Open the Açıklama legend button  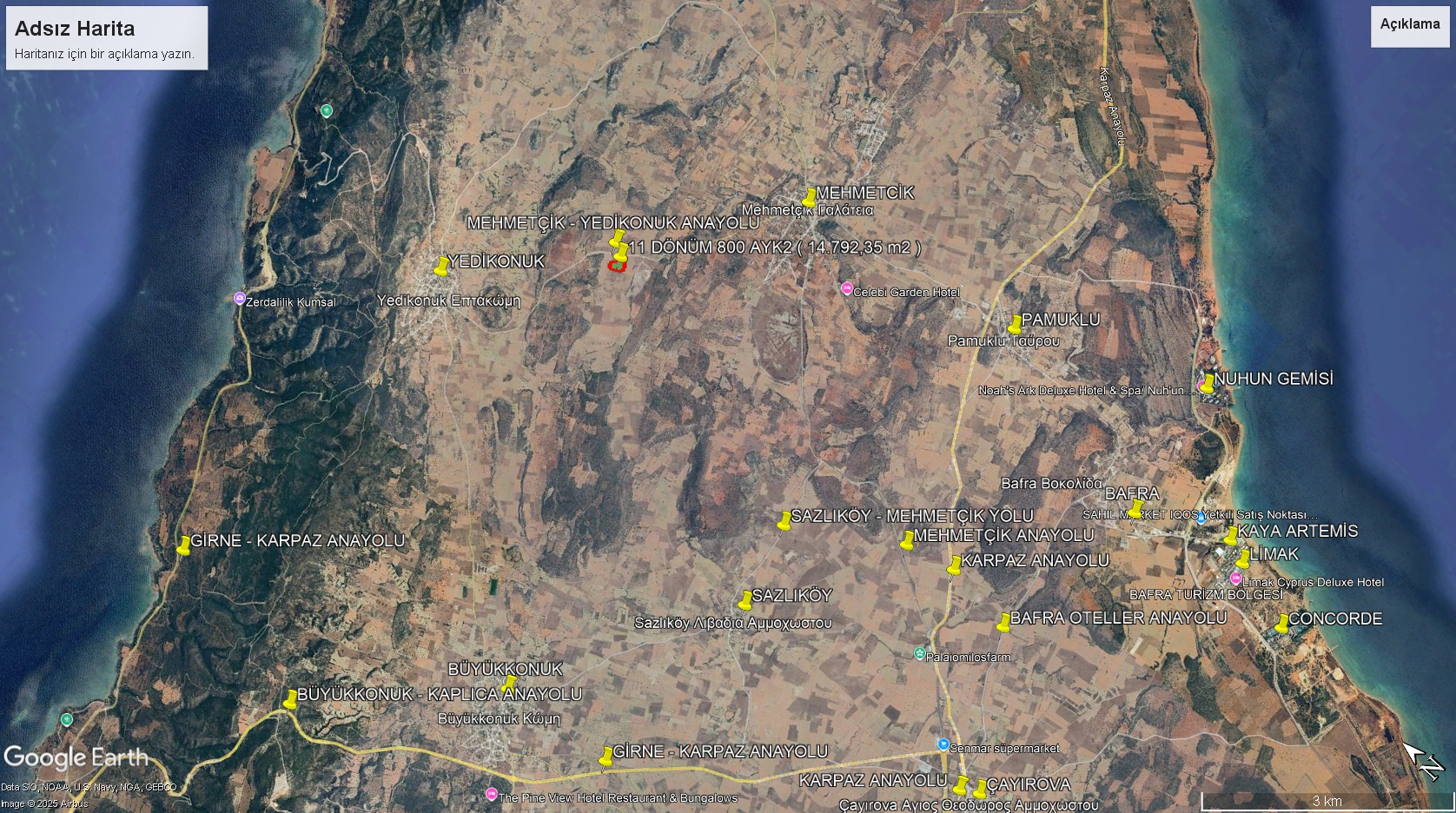pos(1409,25)
